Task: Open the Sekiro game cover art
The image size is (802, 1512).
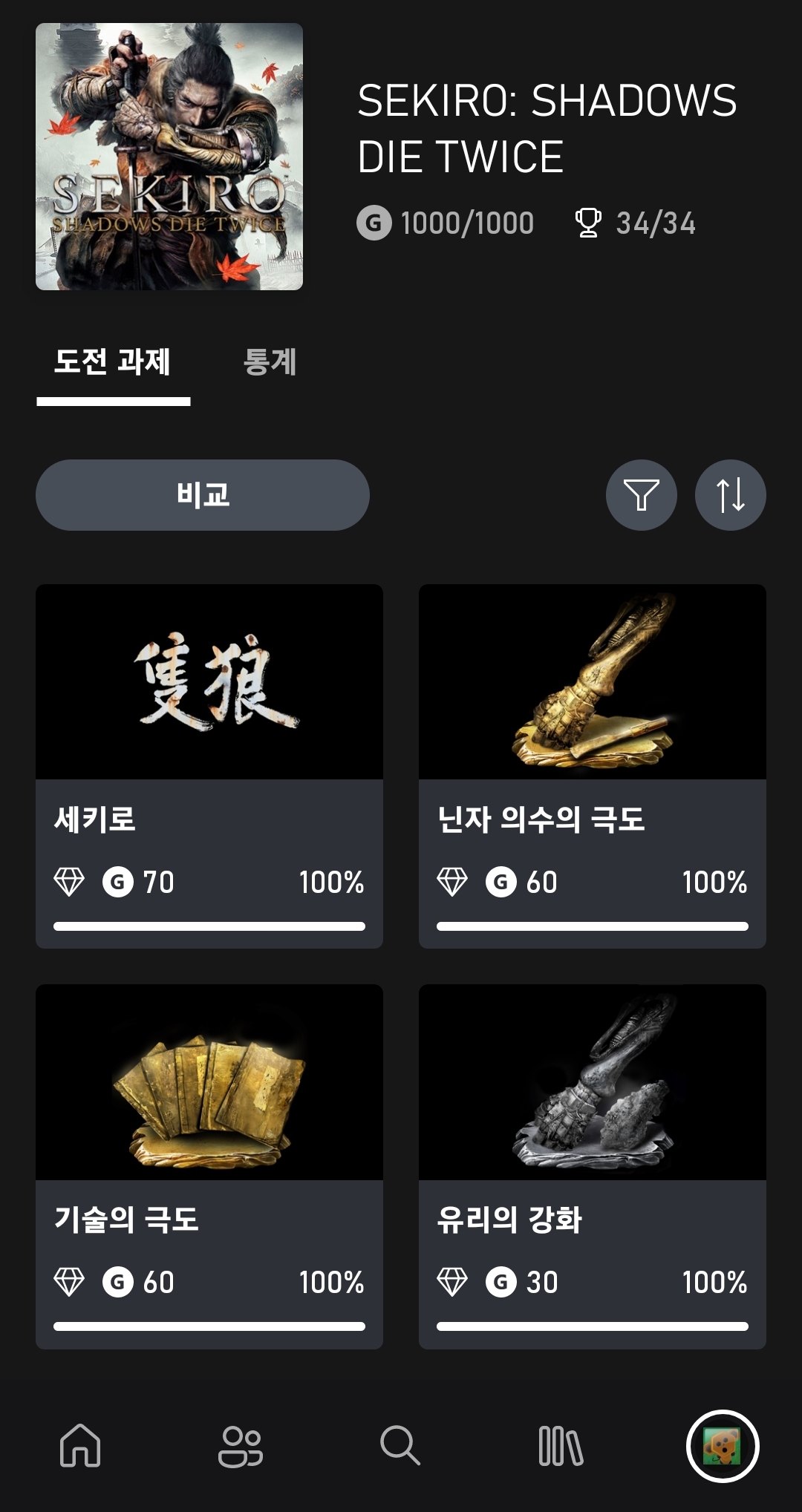Action: point(169,157)
